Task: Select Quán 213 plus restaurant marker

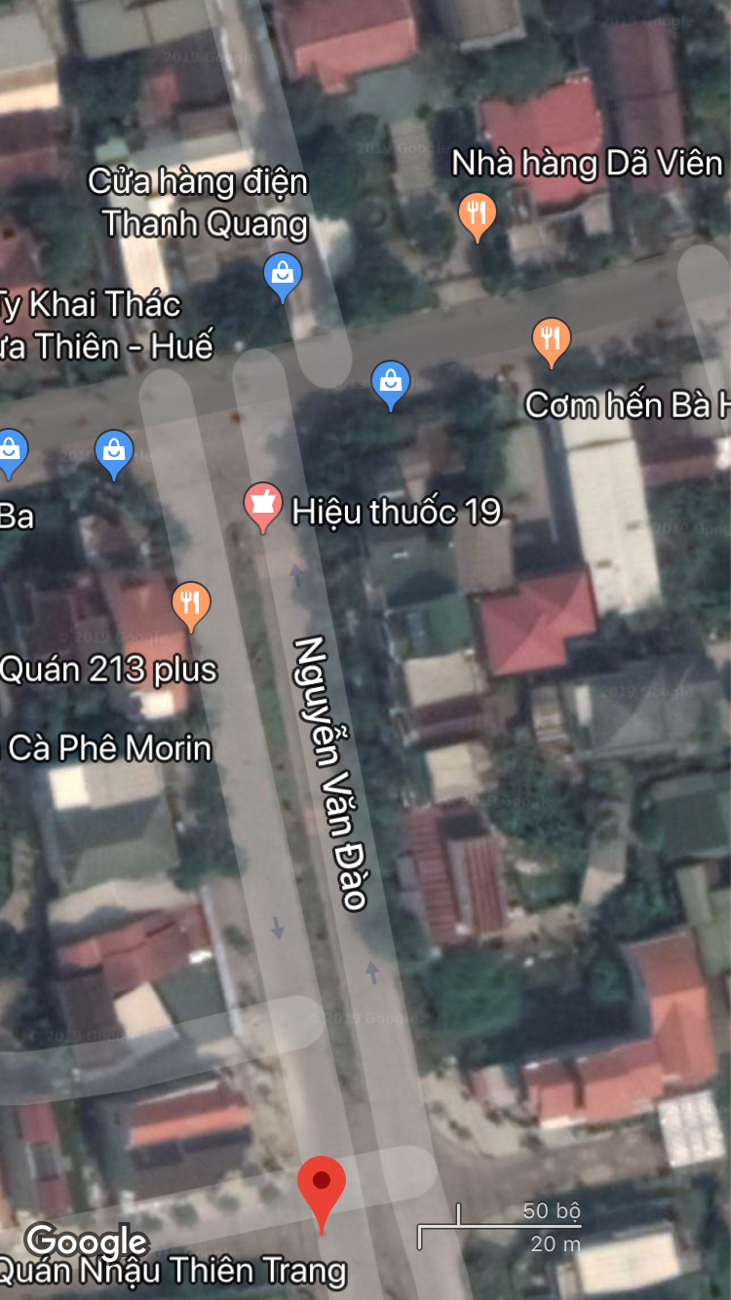Action: coord(190,604)
